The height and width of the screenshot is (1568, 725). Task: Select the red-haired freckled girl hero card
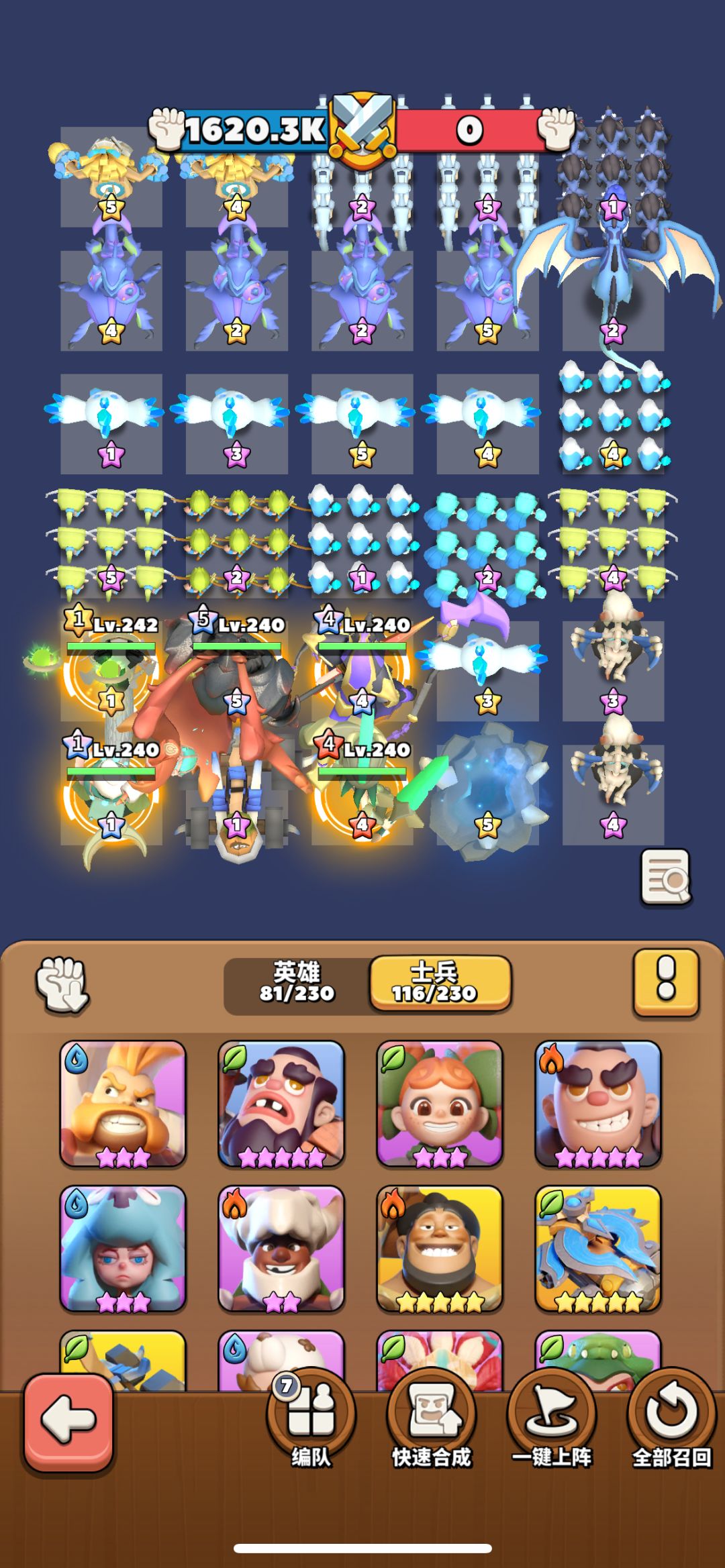click(x=440, y=1104)
